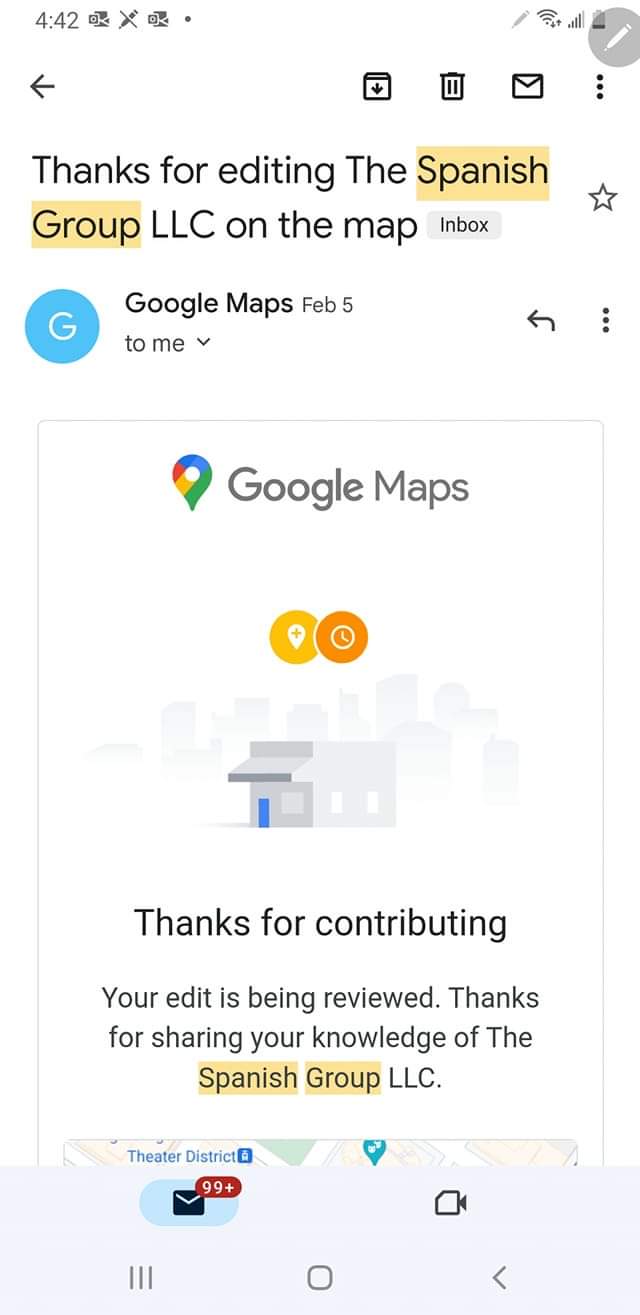The image size is (640, 1315).
Task: Go to the home screen
Action: point(320,1277)
